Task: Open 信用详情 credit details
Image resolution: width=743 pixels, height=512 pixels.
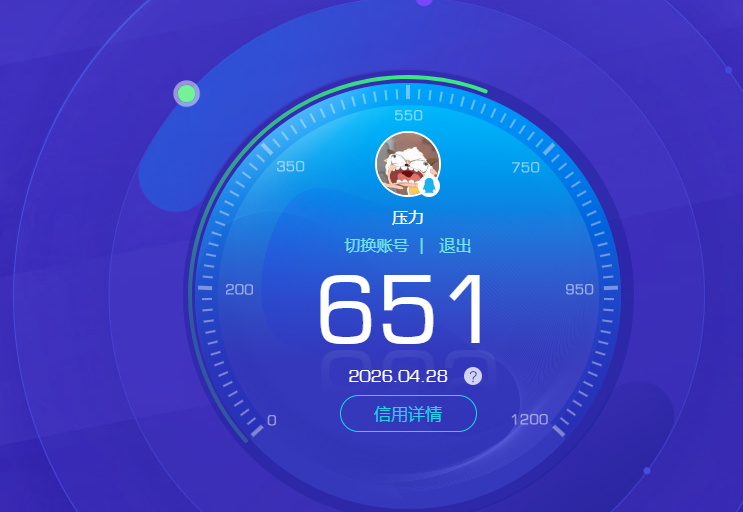Action: pyautogui.click(x=408, y=414)
